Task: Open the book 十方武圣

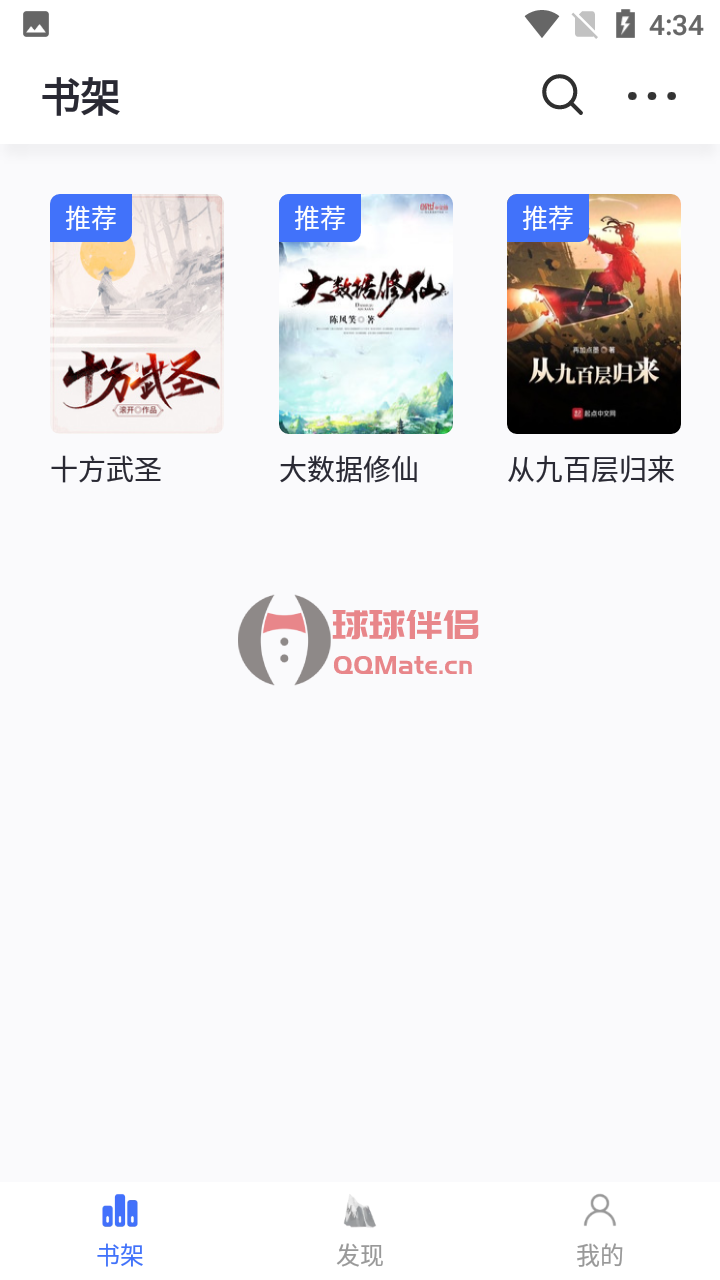Action: [137, 314]
